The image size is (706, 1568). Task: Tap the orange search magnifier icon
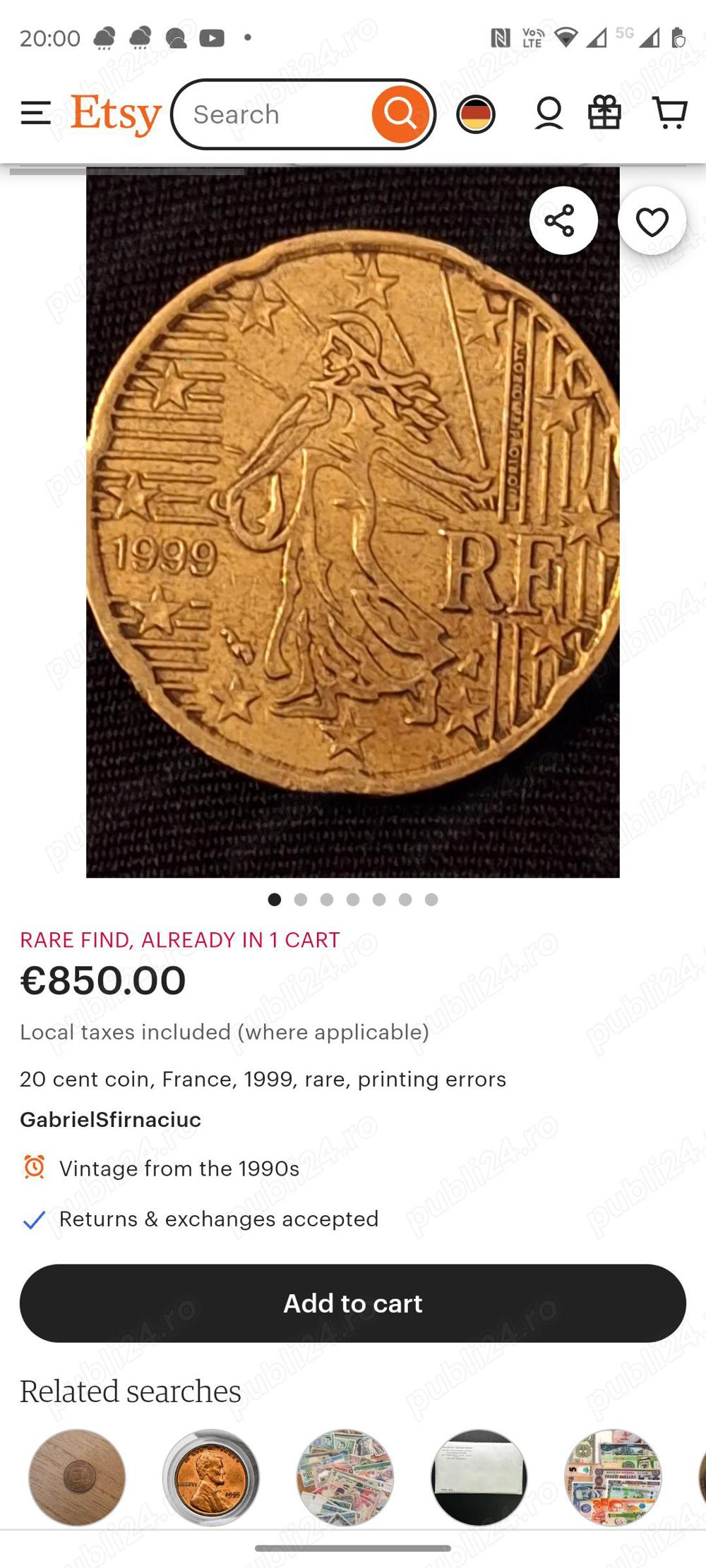400,114
